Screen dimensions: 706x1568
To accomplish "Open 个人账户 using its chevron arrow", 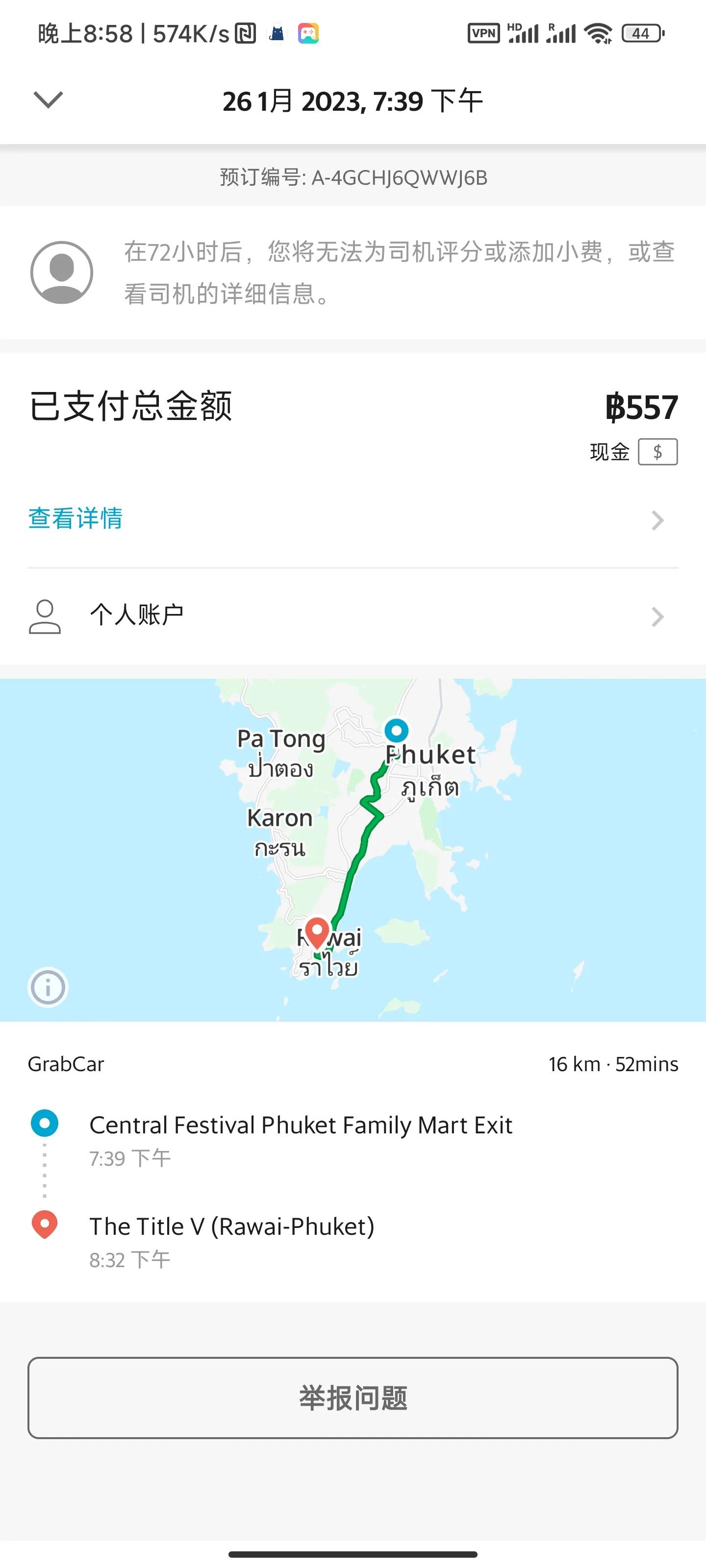I will pyautogui.click(x=657, y=616).
